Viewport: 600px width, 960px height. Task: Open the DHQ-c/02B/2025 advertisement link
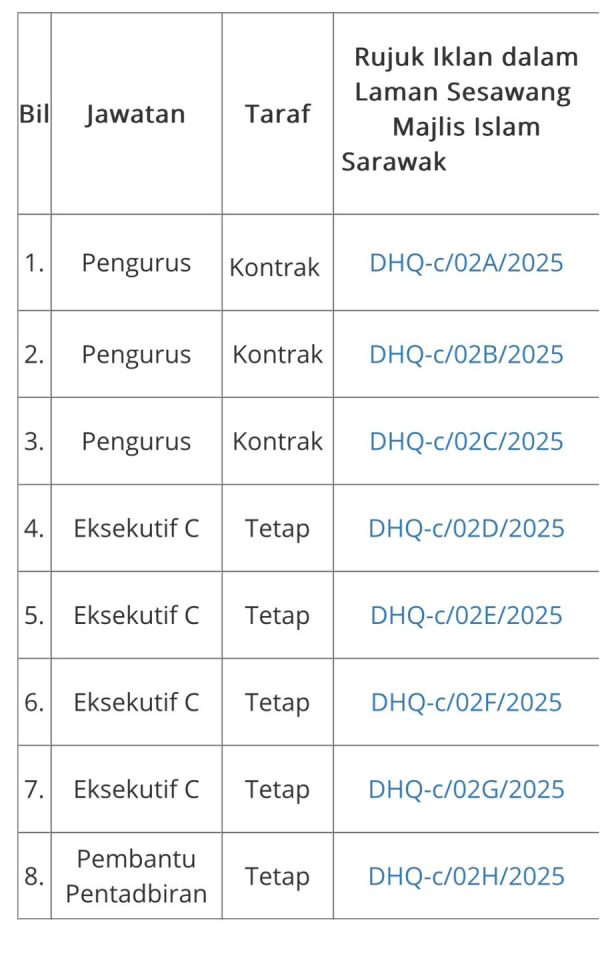pyautogui.click(x=466, y=354)
